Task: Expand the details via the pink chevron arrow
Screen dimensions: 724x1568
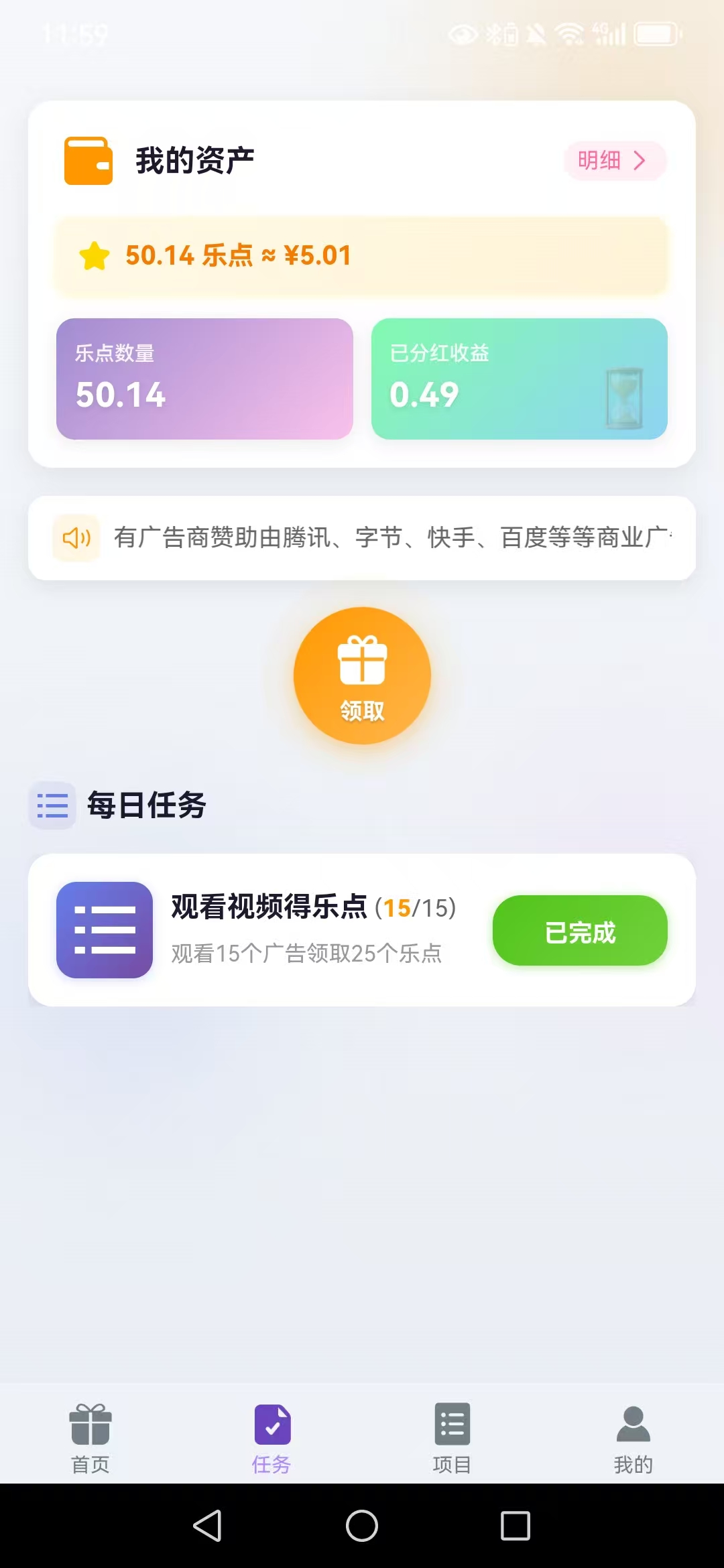Action: point(642,161)
